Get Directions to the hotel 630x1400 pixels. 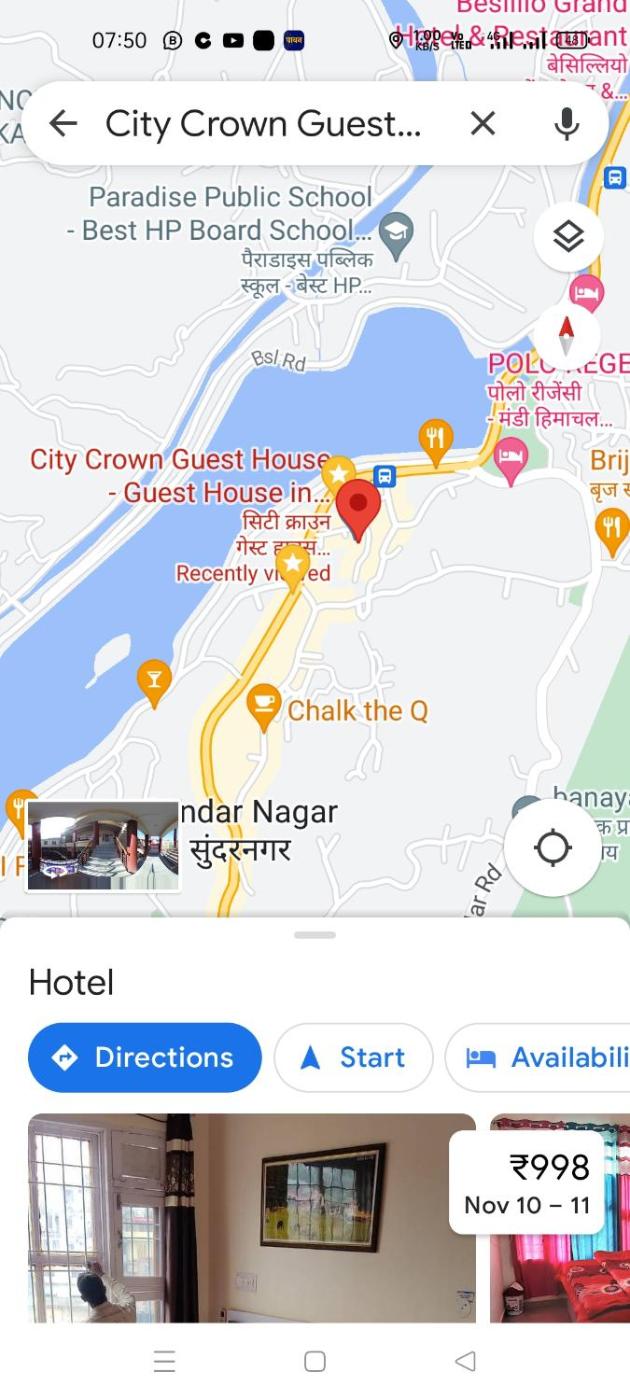(145, 1057)
